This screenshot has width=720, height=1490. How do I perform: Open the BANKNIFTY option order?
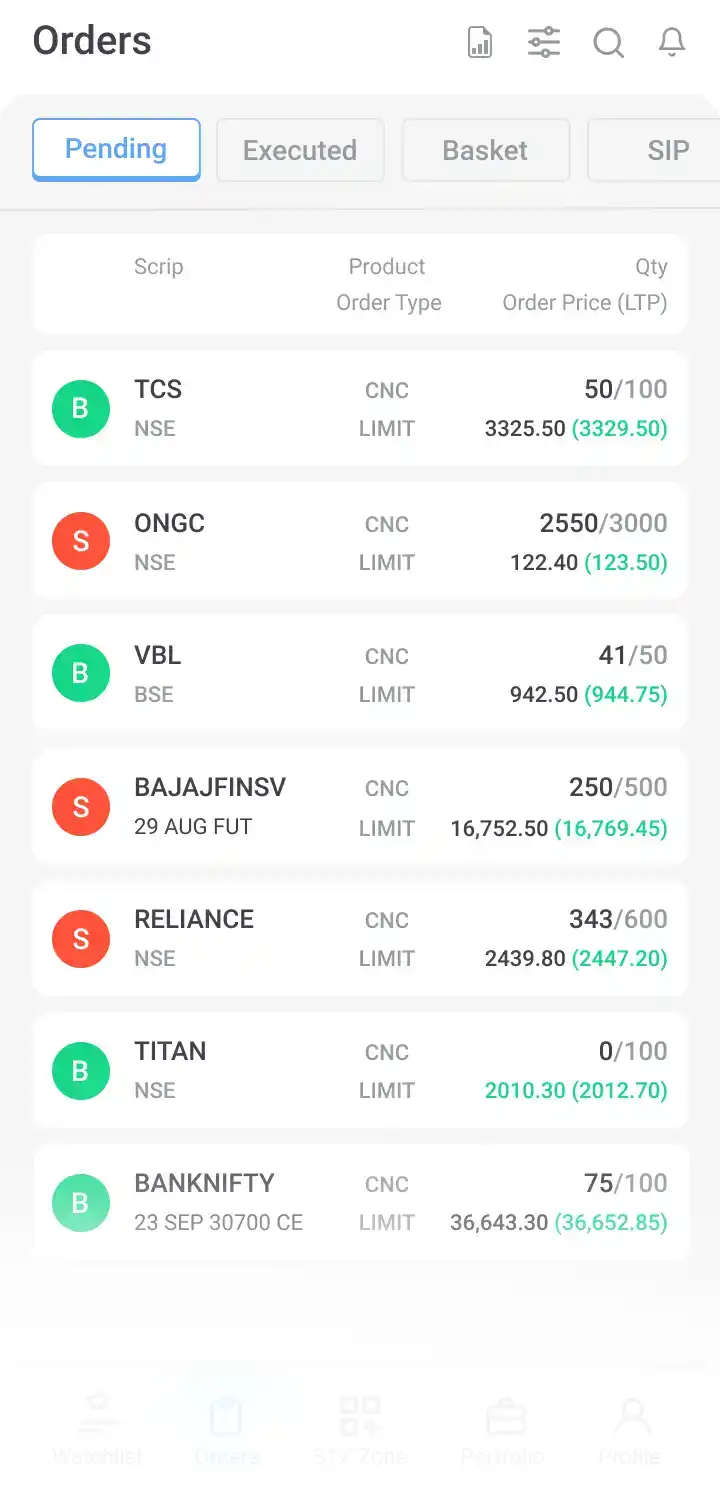[360, 1202]
